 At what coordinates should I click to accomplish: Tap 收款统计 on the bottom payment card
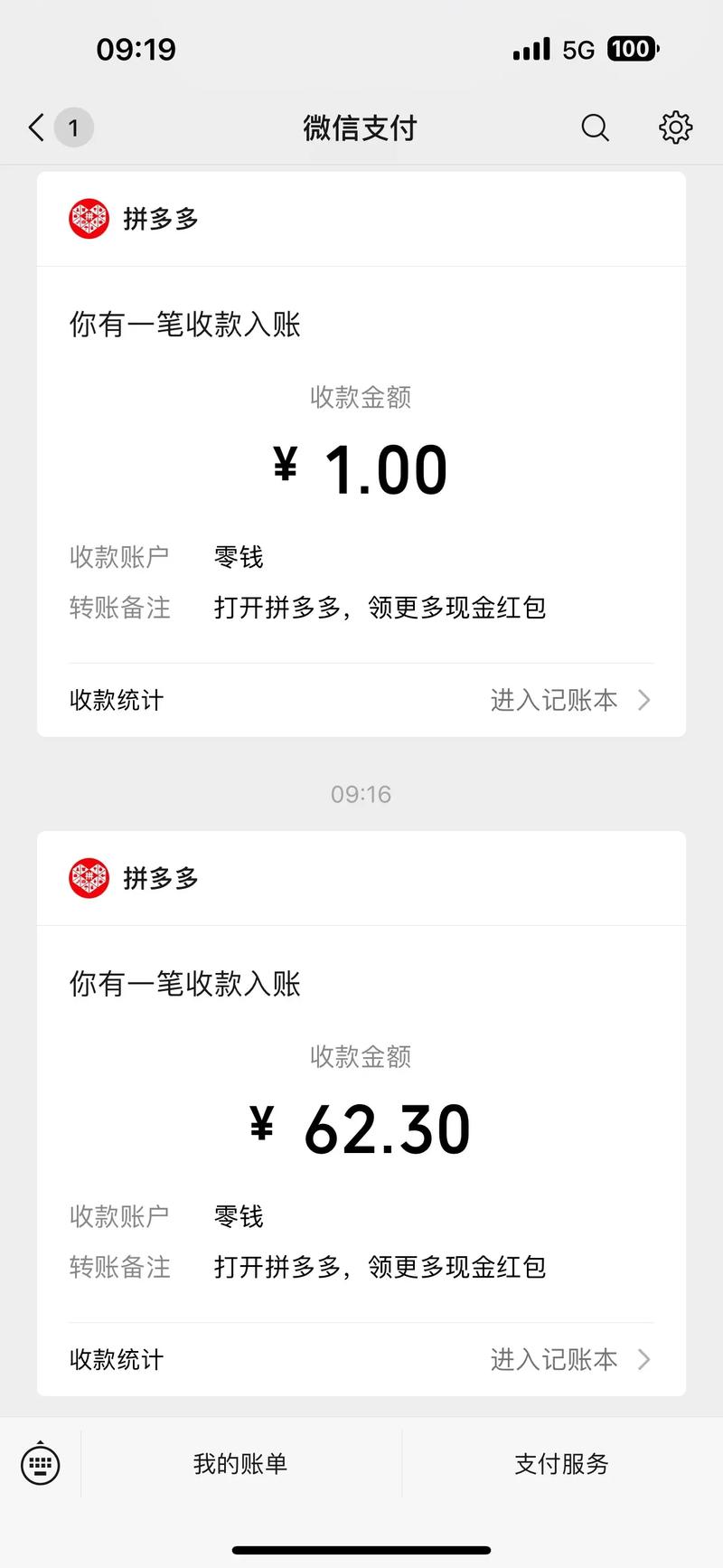coord(116,1359)
